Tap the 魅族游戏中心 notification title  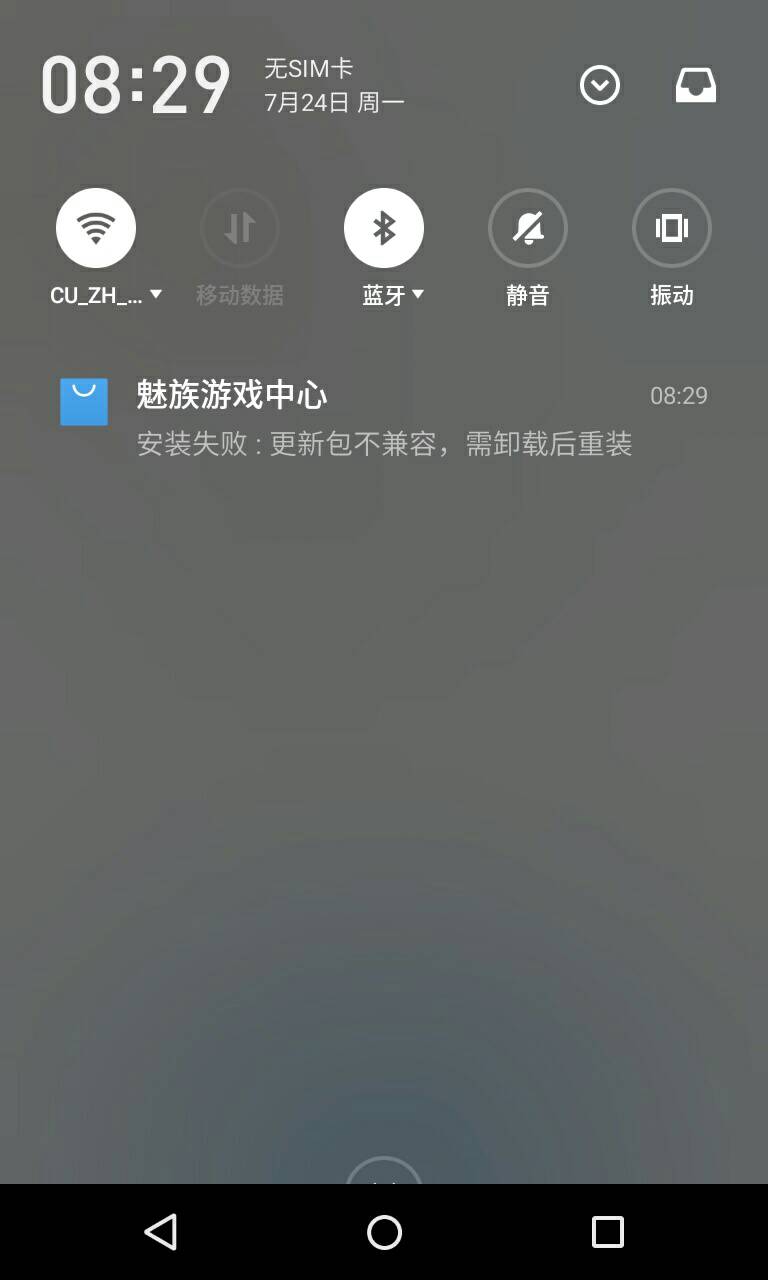coord(232,396)
